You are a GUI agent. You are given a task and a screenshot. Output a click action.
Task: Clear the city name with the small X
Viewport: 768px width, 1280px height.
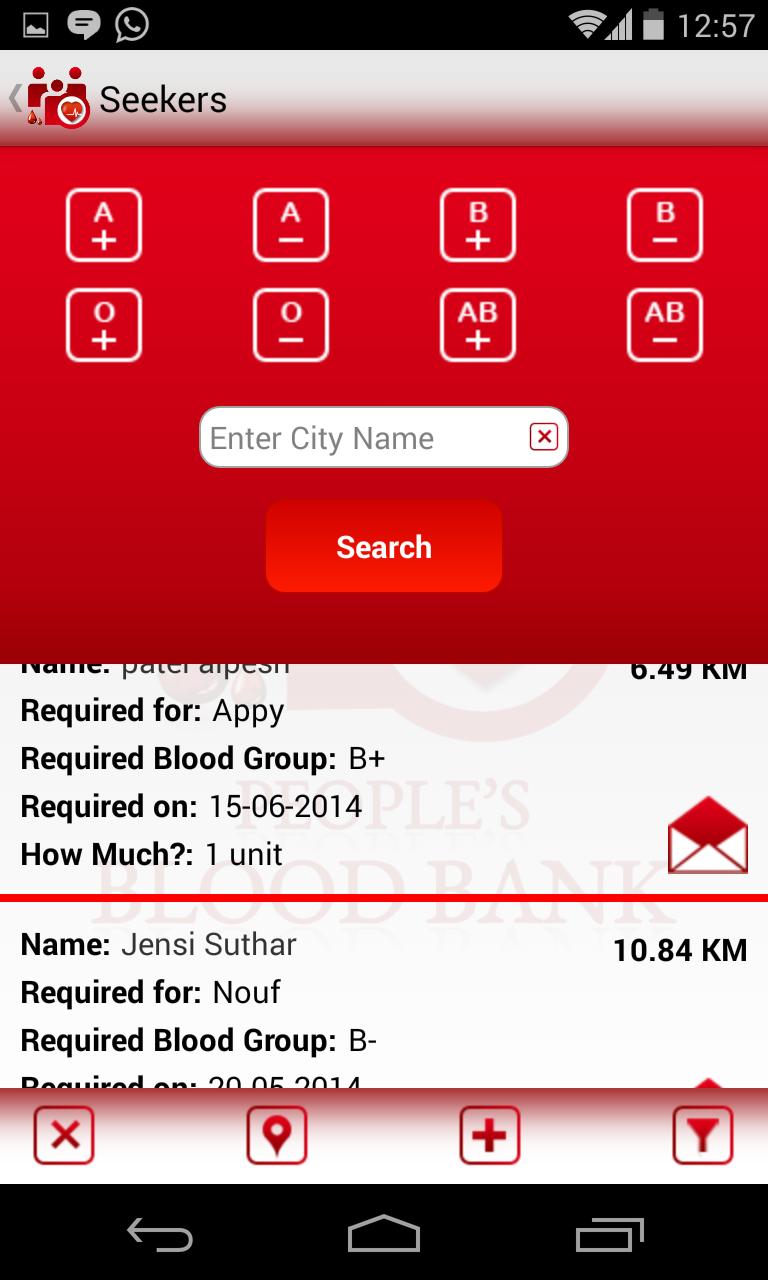pyautogui.click(x=543, y=438)
